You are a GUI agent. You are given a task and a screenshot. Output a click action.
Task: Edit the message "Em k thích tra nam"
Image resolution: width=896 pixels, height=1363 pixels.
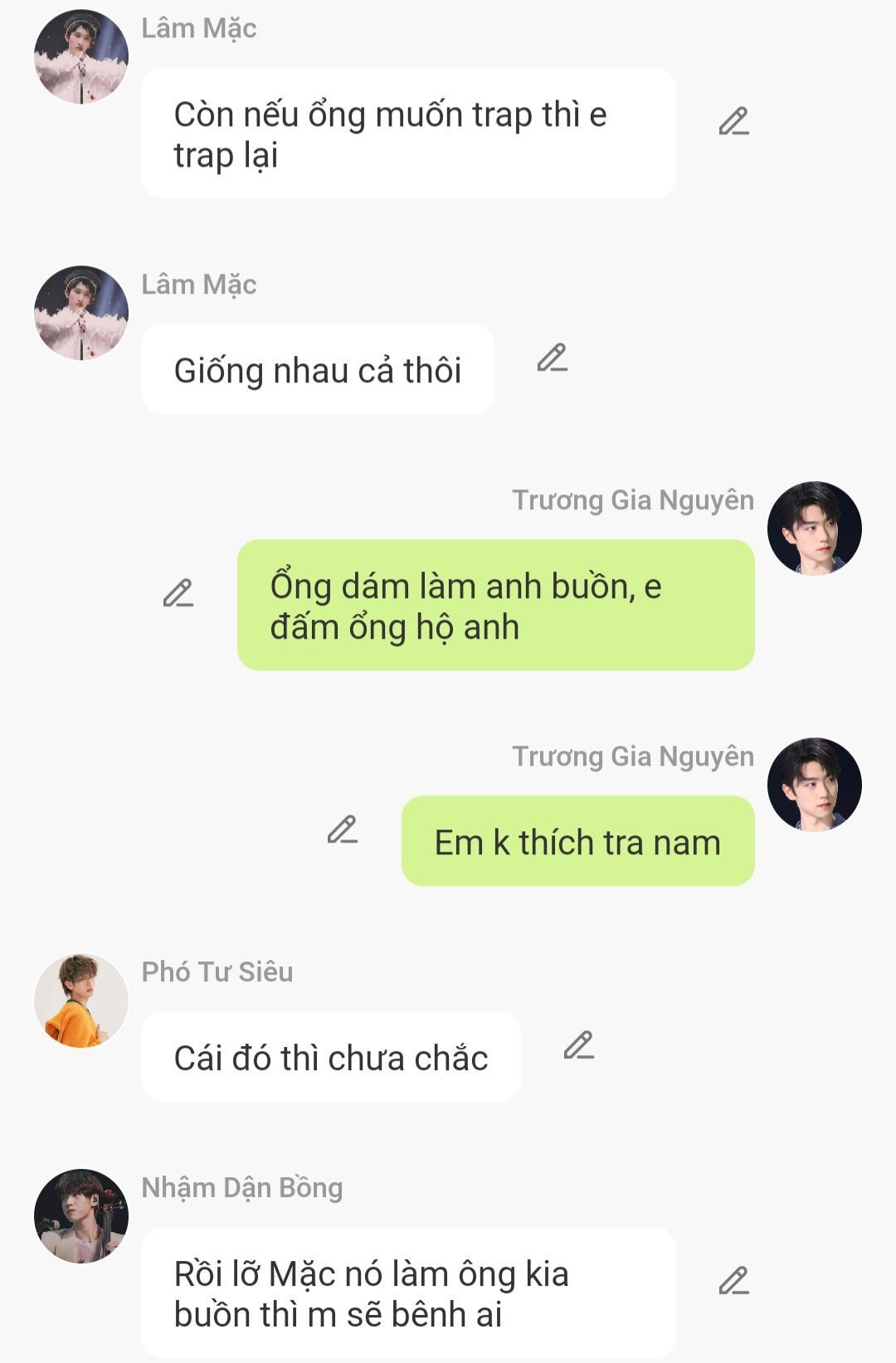pyautogui.click(x=343, y=830)
